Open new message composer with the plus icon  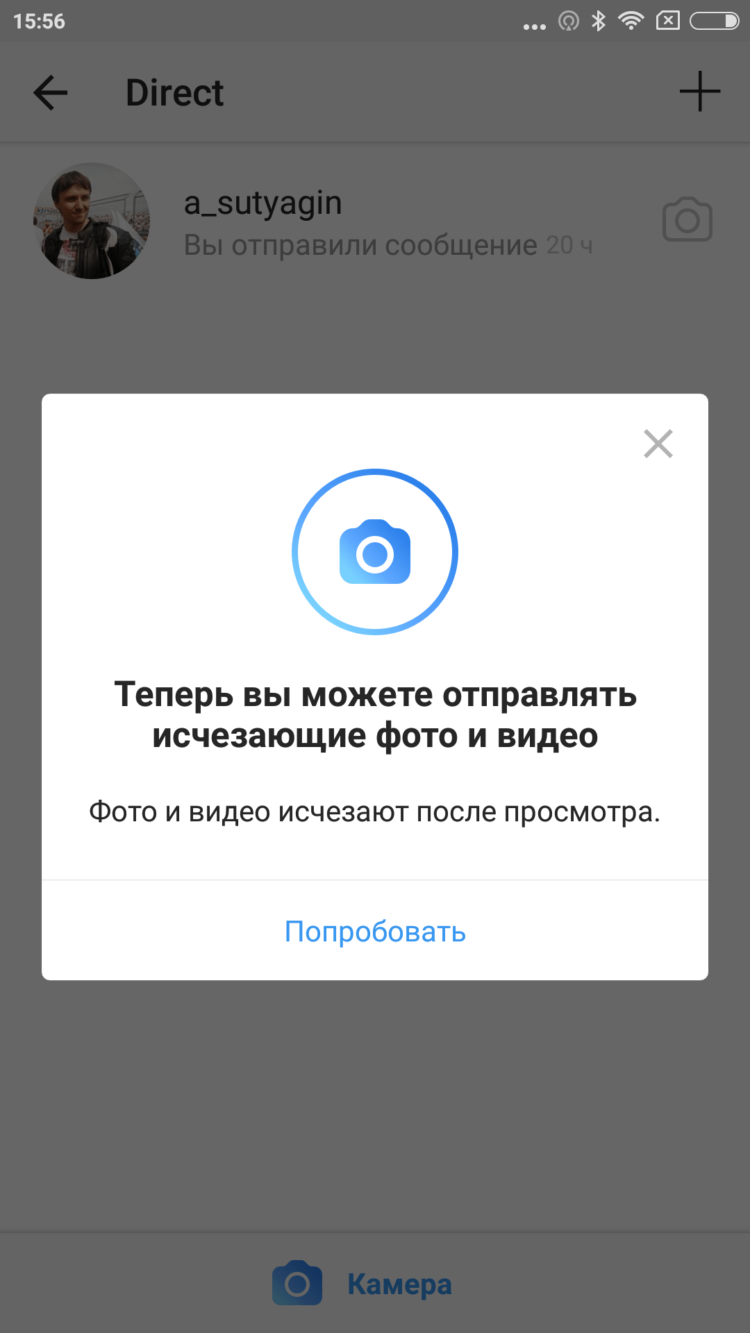click(700, 91)
